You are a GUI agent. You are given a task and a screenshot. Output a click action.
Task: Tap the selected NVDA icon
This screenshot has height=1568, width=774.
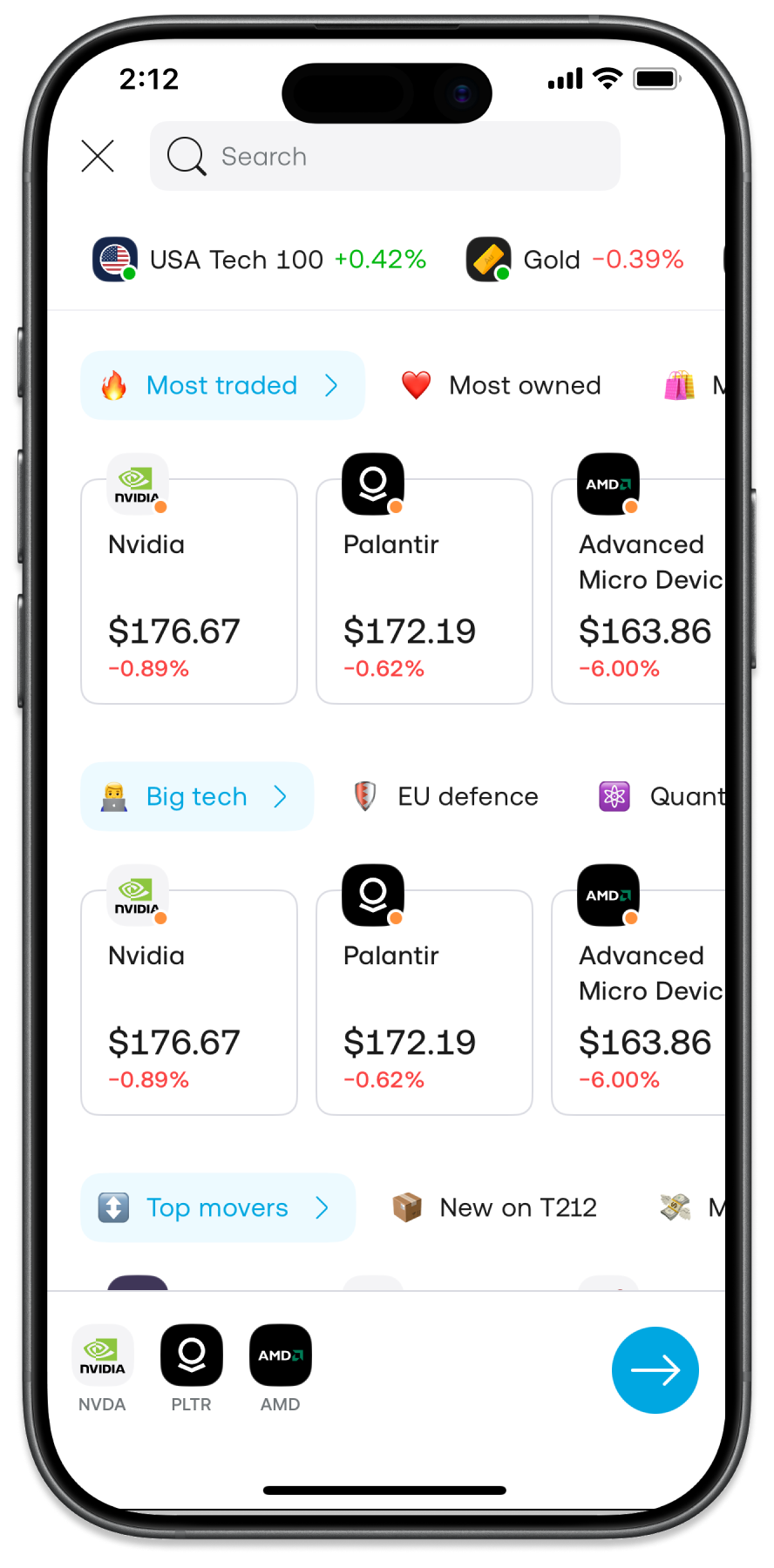pos(103,1356)
